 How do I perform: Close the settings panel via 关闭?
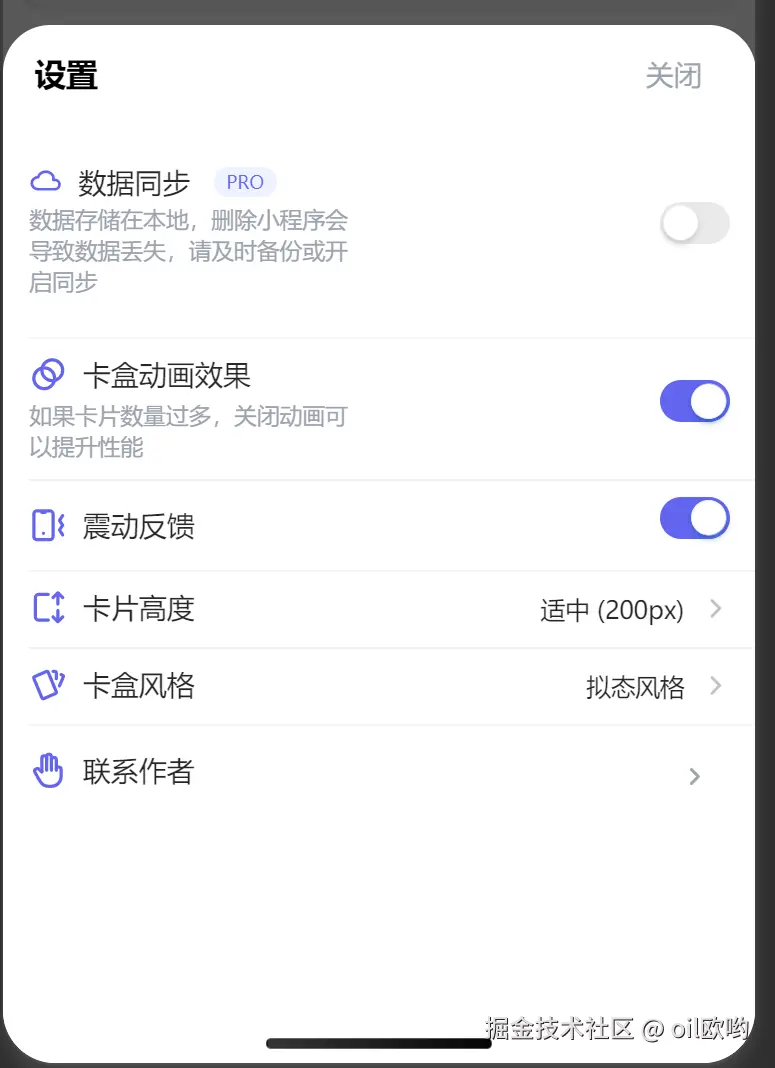point(673,76)
